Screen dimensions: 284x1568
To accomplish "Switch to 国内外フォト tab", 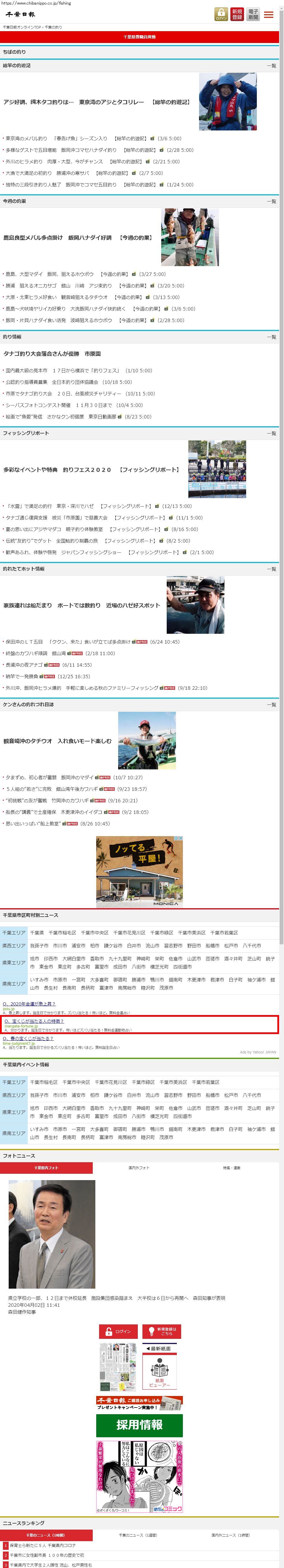I will click(139, 1167).
